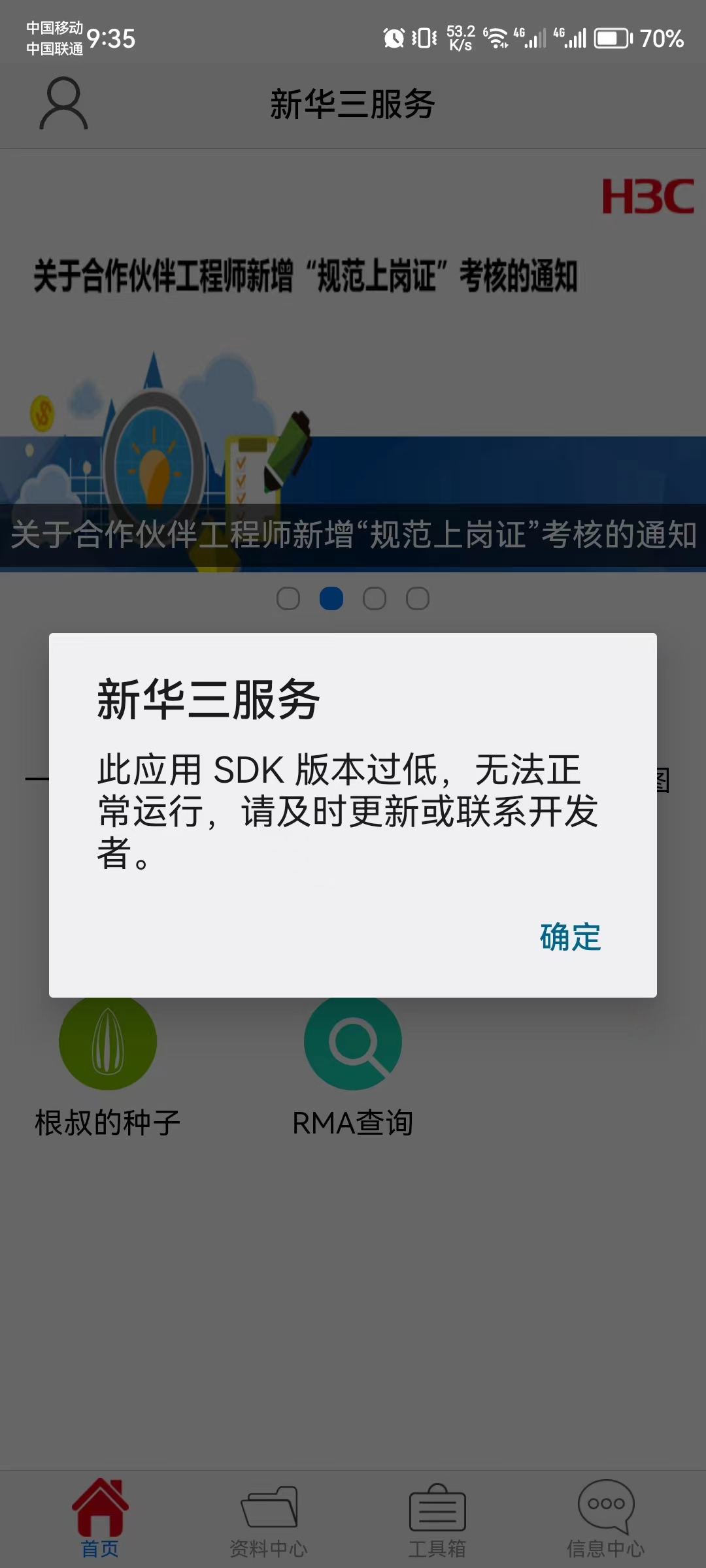Jump to the first banner page dot
The width and height of the screenshot is (706, 1568).
point(288,598)
